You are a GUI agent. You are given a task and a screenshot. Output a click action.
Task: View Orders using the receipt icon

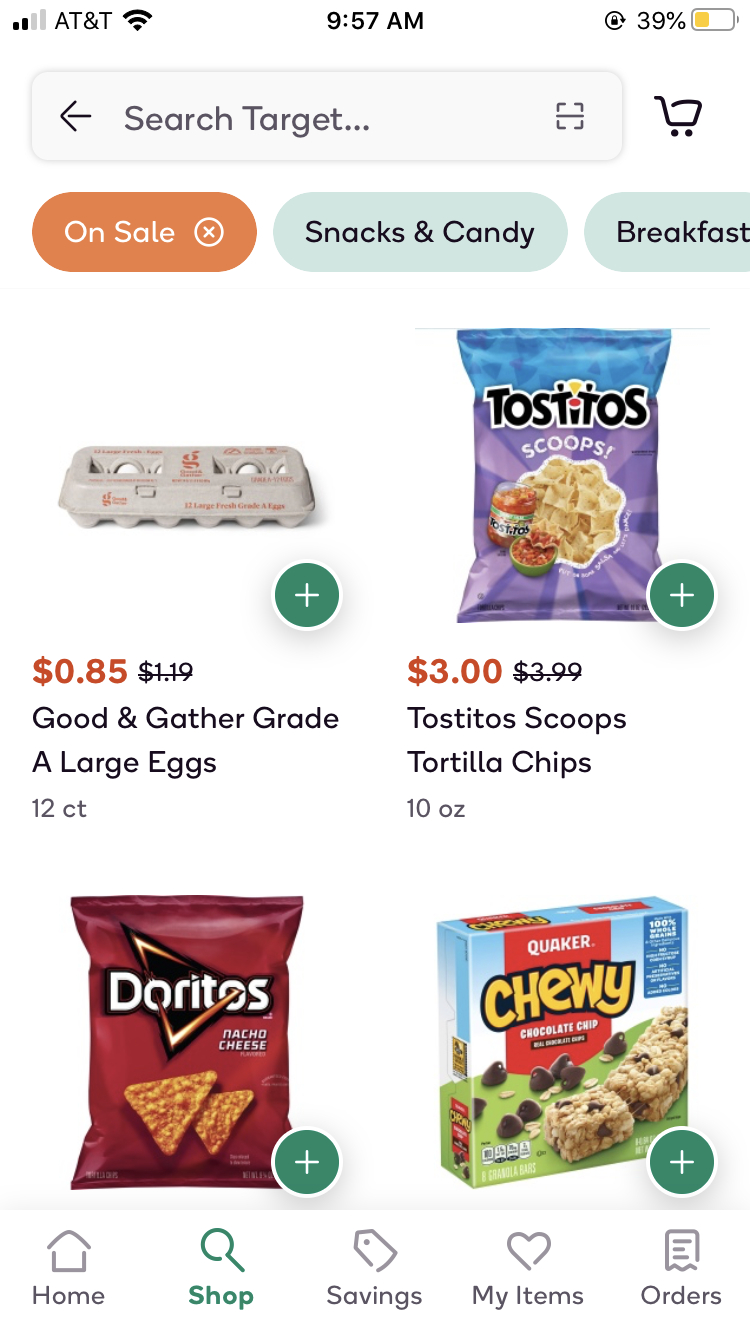pos(681,1263)
